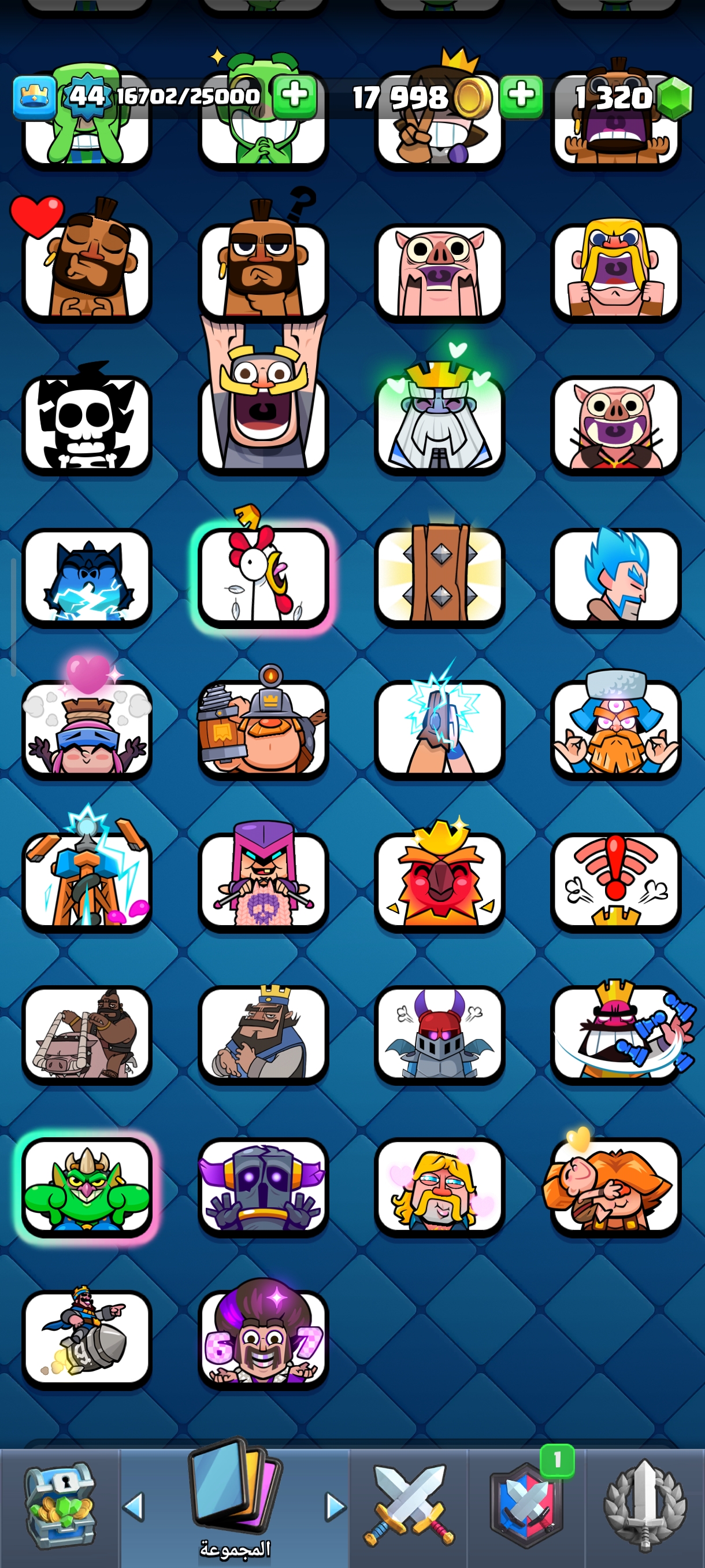
Task: Add more gold with the plus button
Action: click(x=521, y=97)
